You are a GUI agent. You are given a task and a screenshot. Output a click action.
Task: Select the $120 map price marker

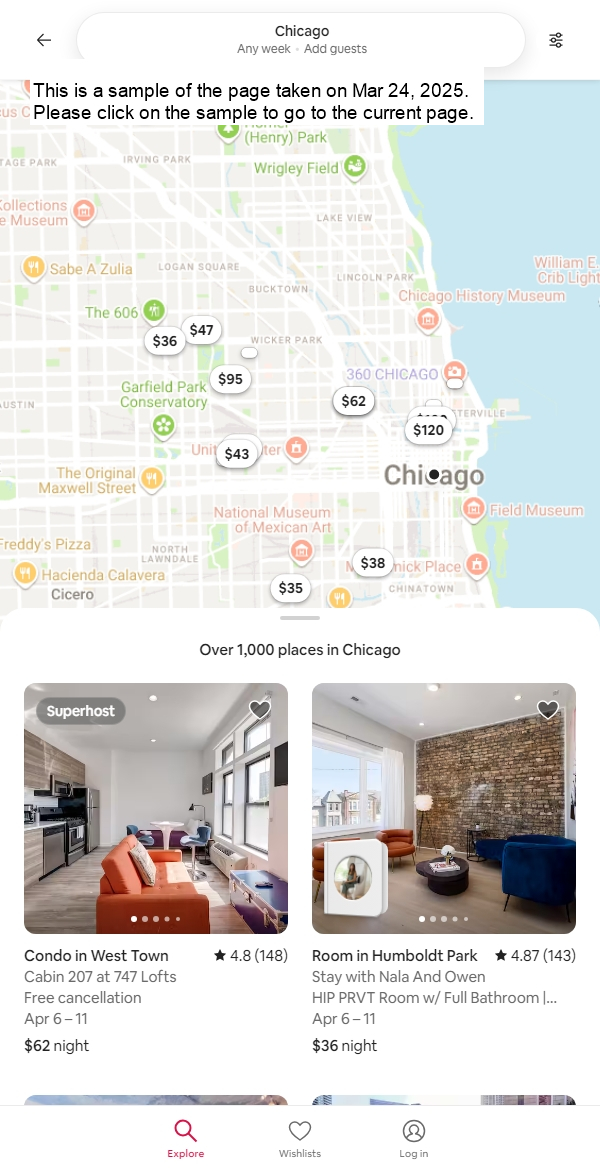[428, 430]
